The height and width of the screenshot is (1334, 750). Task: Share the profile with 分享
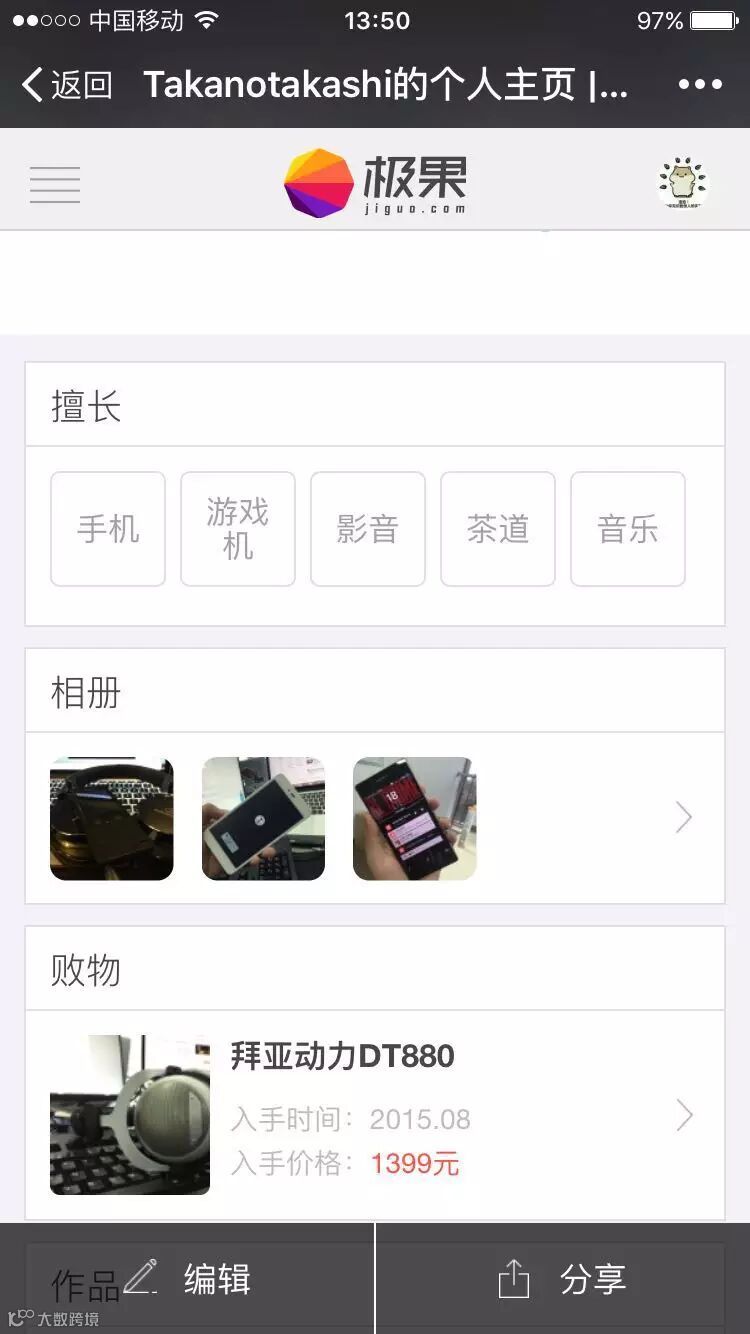pos(562,1279)
